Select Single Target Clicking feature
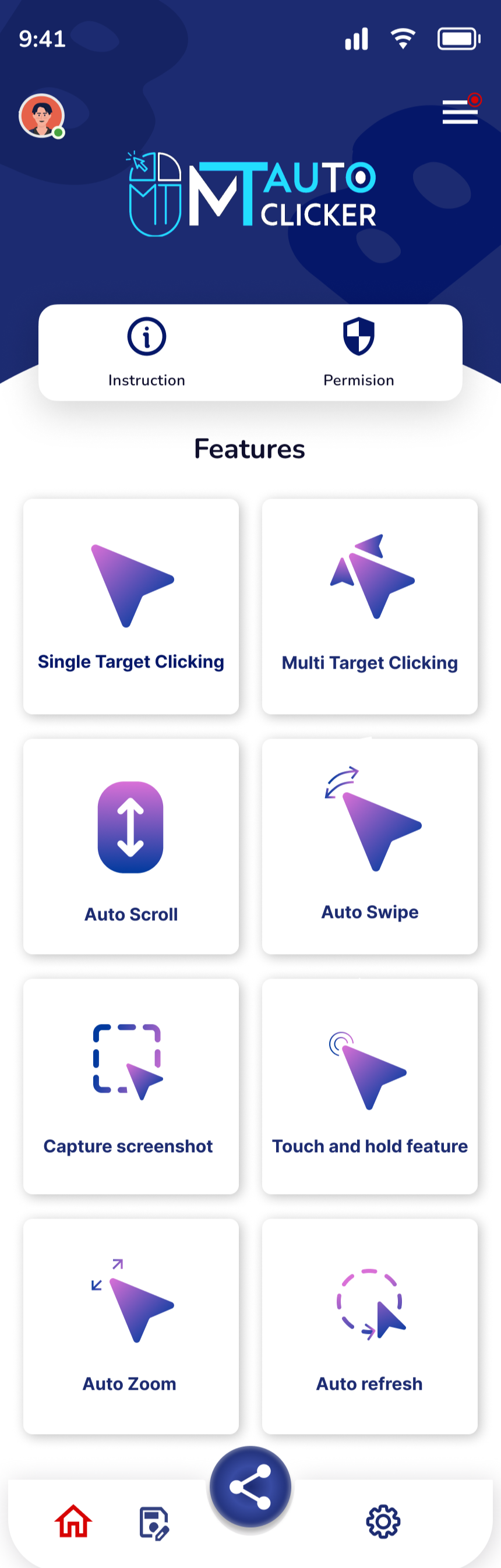This screenshot has width=501, height=1568. (x=131, y=606)
